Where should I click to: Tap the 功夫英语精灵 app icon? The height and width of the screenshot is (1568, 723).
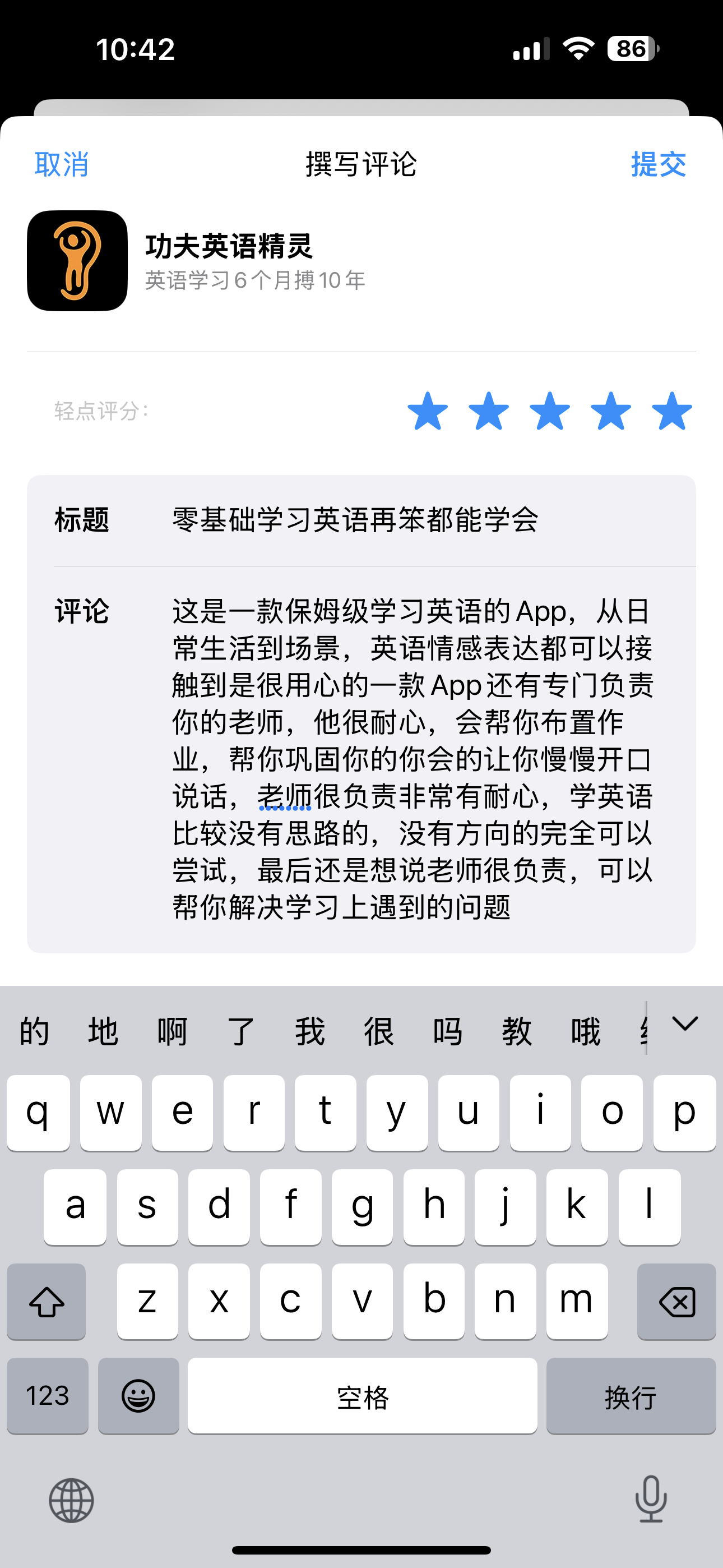click(76, 261)
